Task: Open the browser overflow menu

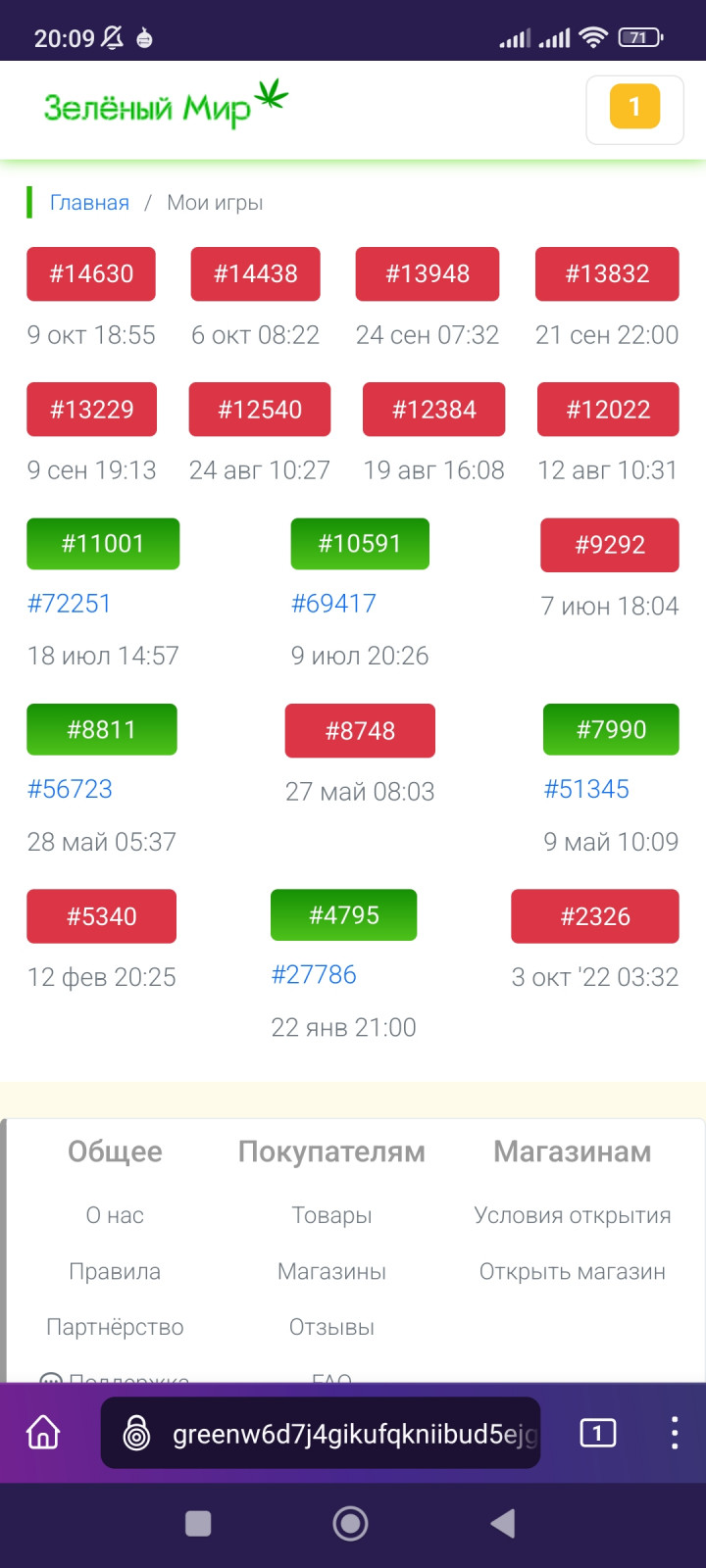Action: [675, 1434]
